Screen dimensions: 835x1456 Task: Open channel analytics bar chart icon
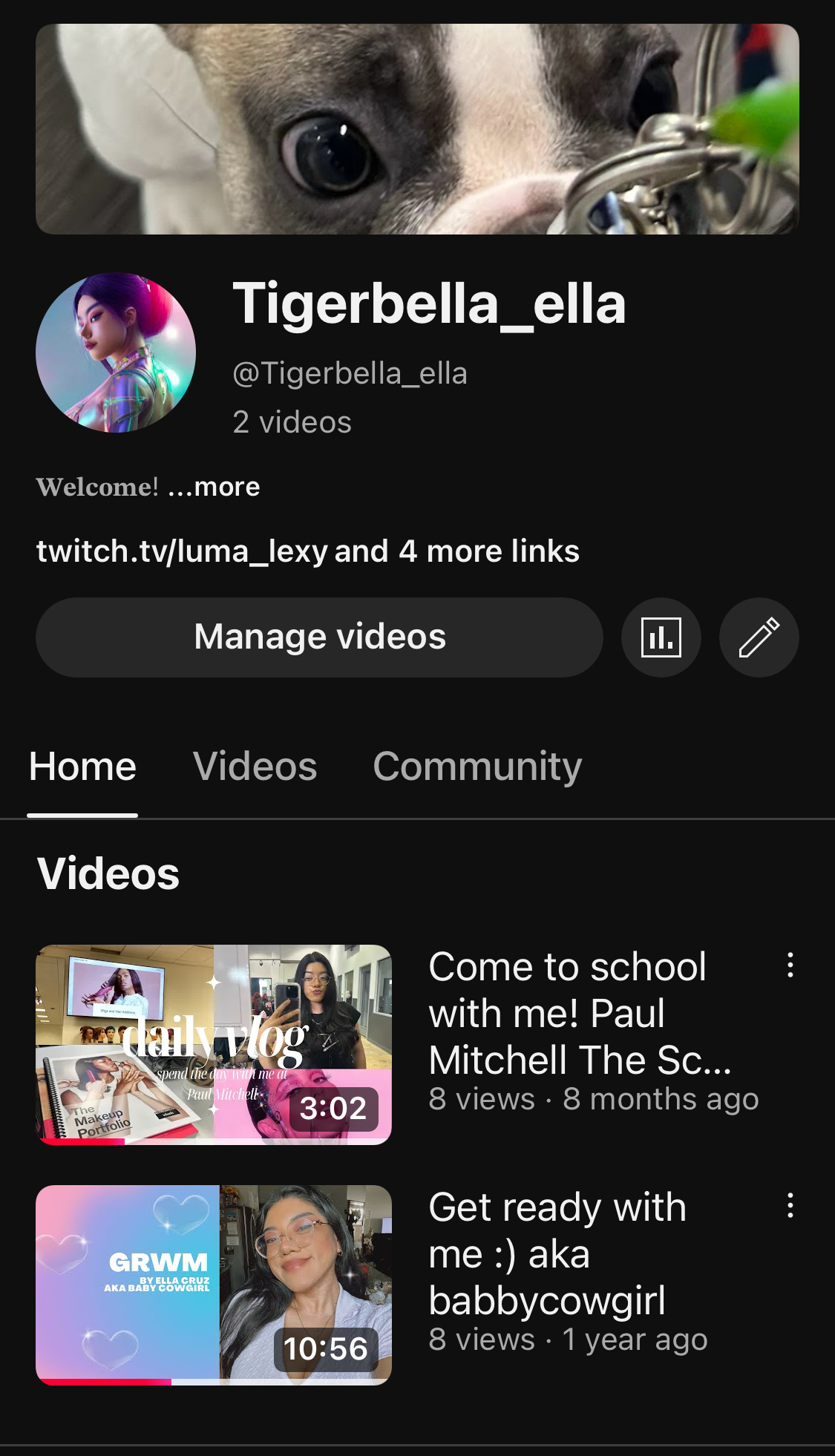point(661,637)
